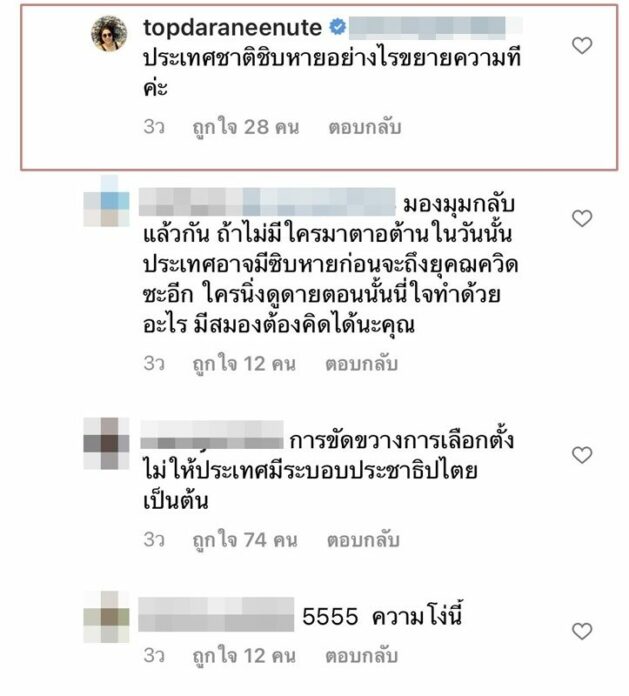Like the comment starting with มองมุมกลับ

582,218
